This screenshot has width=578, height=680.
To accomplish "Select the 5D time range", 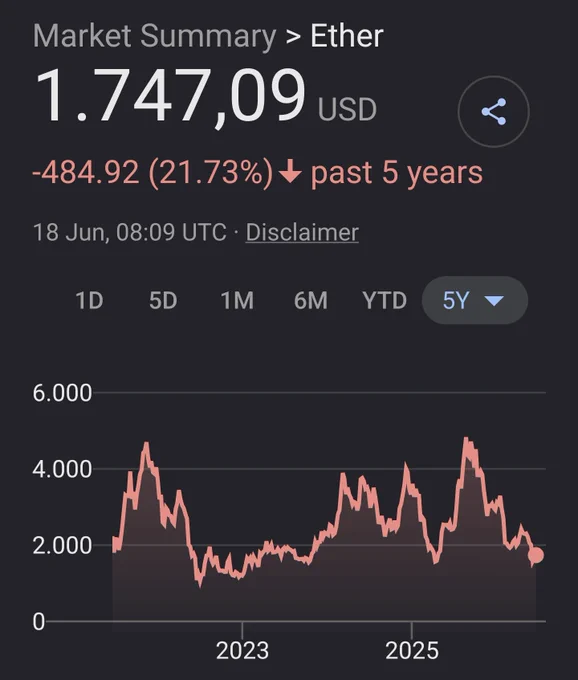I will click(x=163, y=300).
